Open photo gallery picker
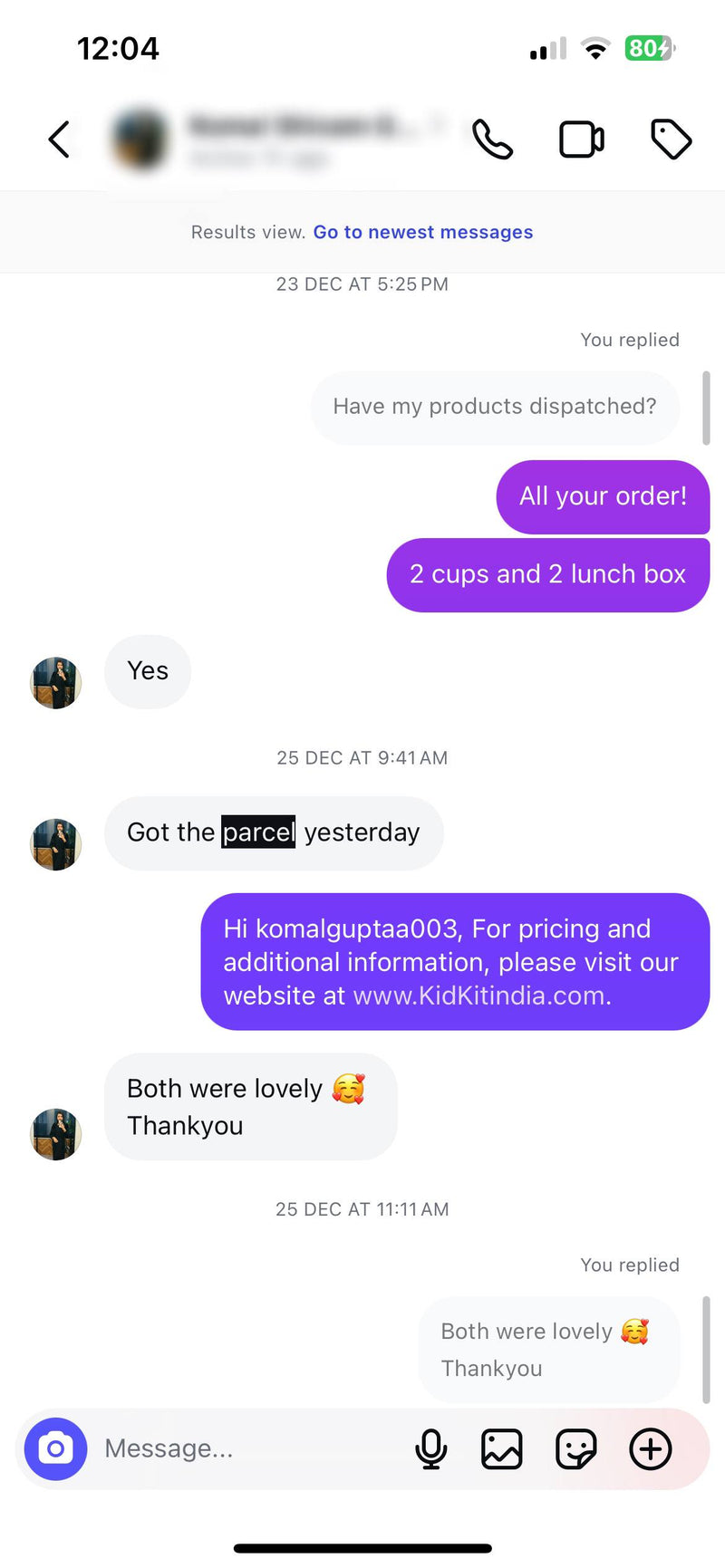The width and height of the screenshot is (725, 1568). pos(501,1448)
